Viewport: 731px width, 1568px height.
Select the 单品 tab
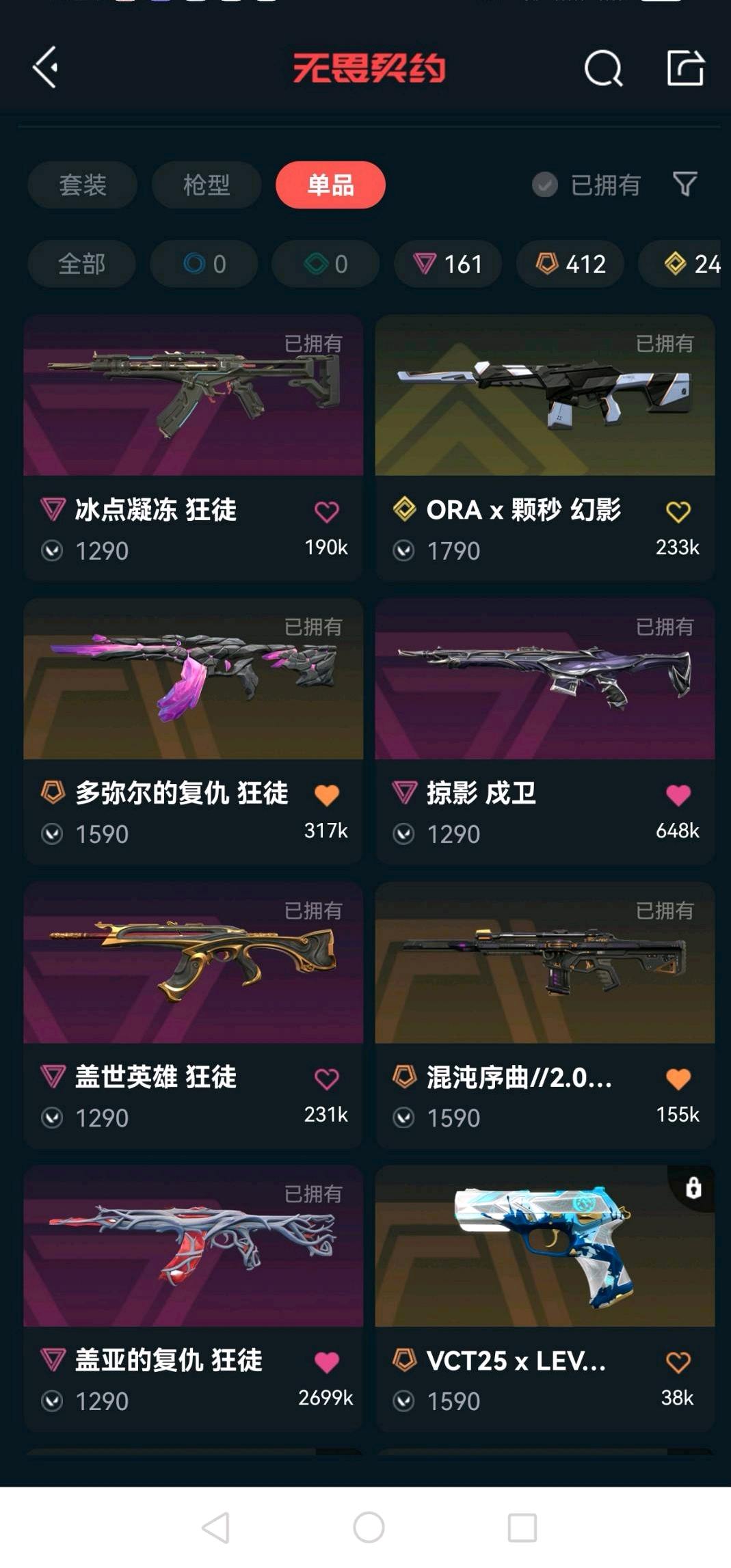(x=330, y=185)
